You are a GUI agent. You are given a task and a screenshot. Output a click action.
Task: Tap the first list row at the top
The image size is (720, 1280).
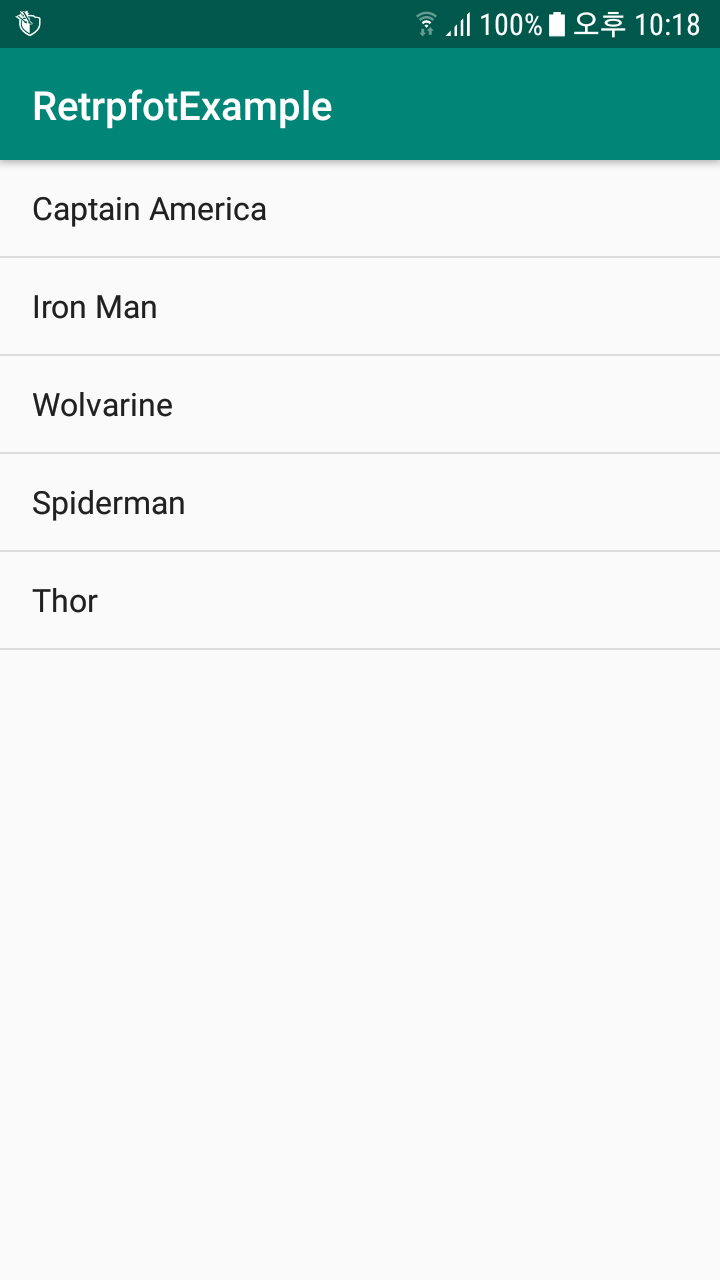360,208
